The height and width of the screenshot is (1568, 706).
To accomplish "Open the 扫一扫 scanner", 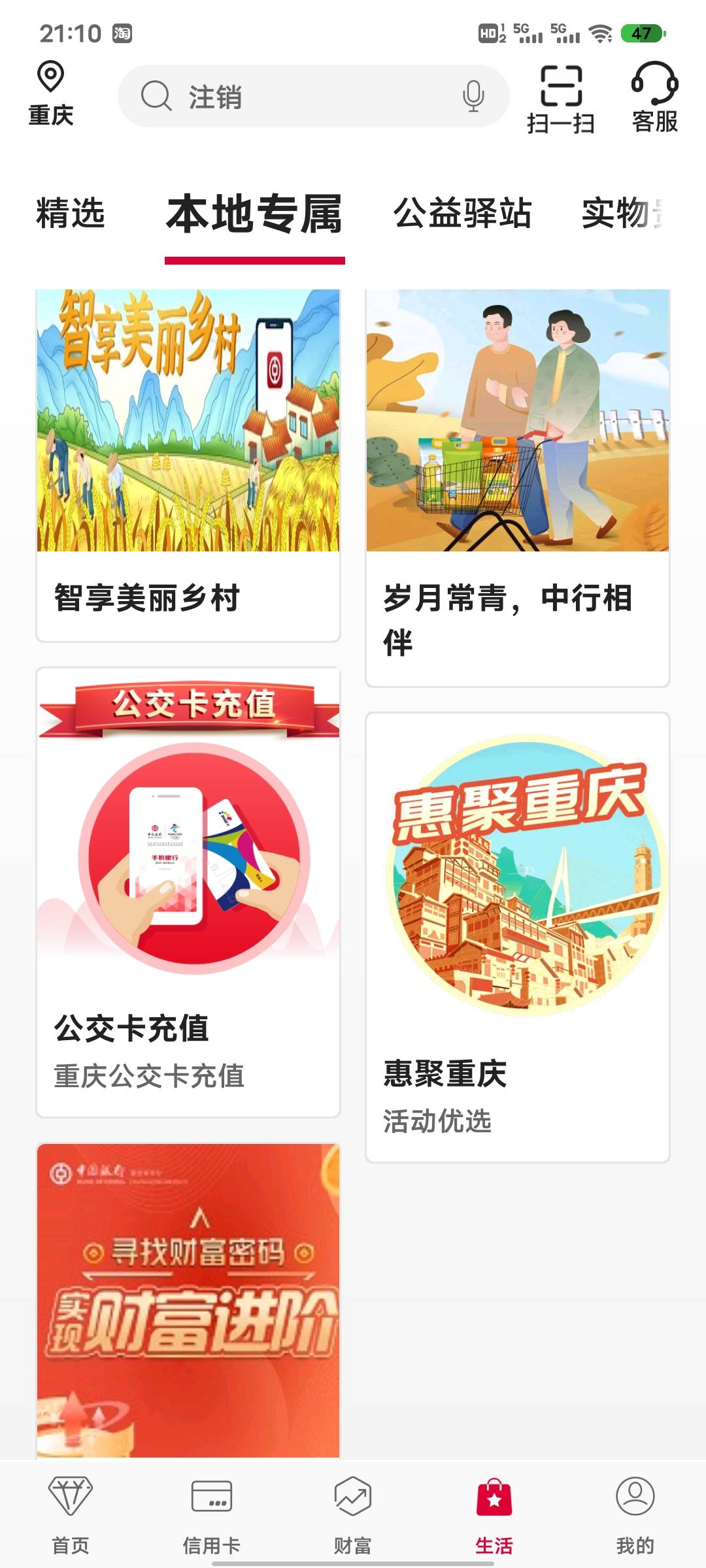I will tap(561, 98).
